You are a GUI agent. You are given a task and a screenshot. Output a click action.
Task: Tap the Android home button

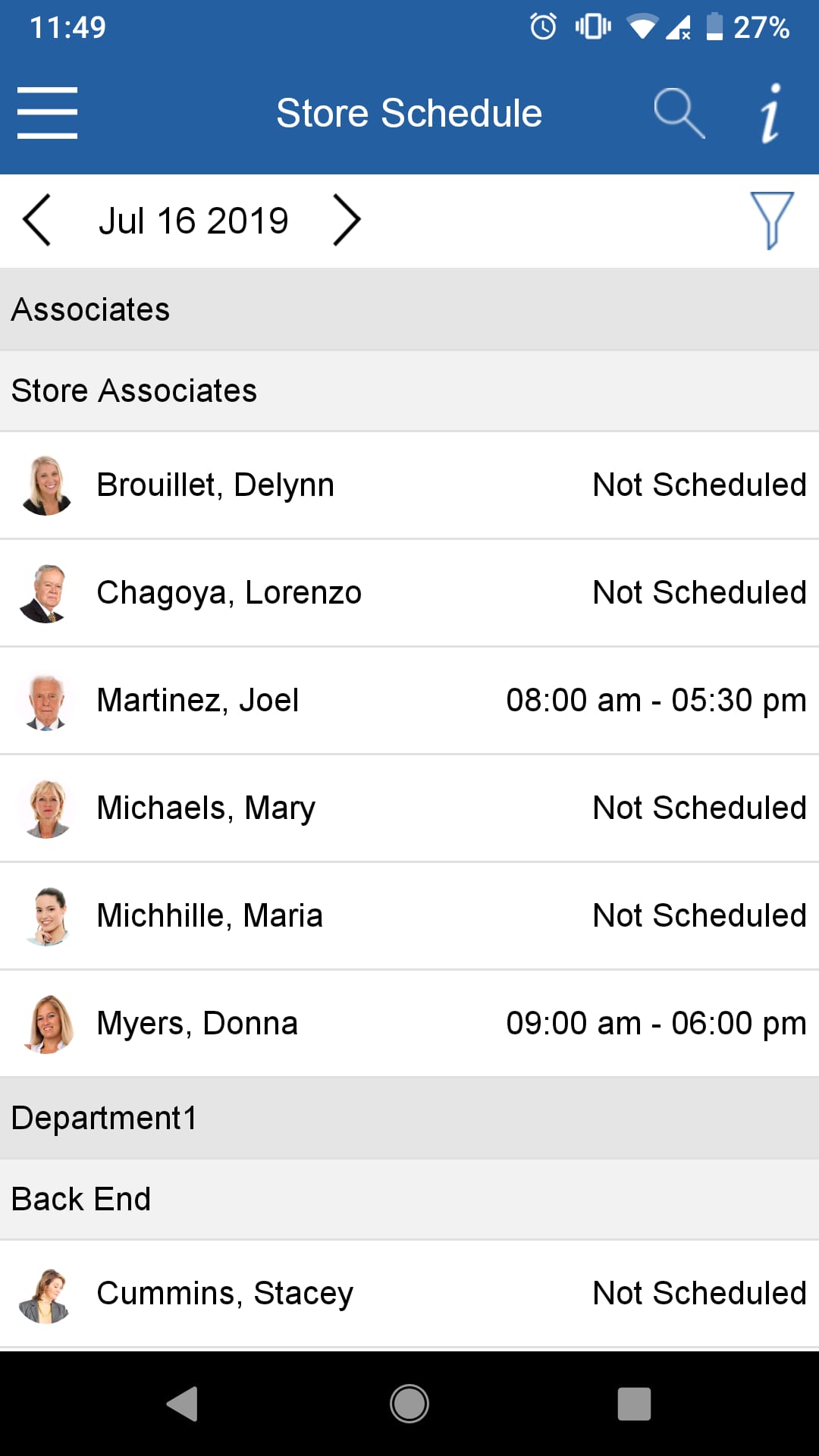coord(409,1404)
